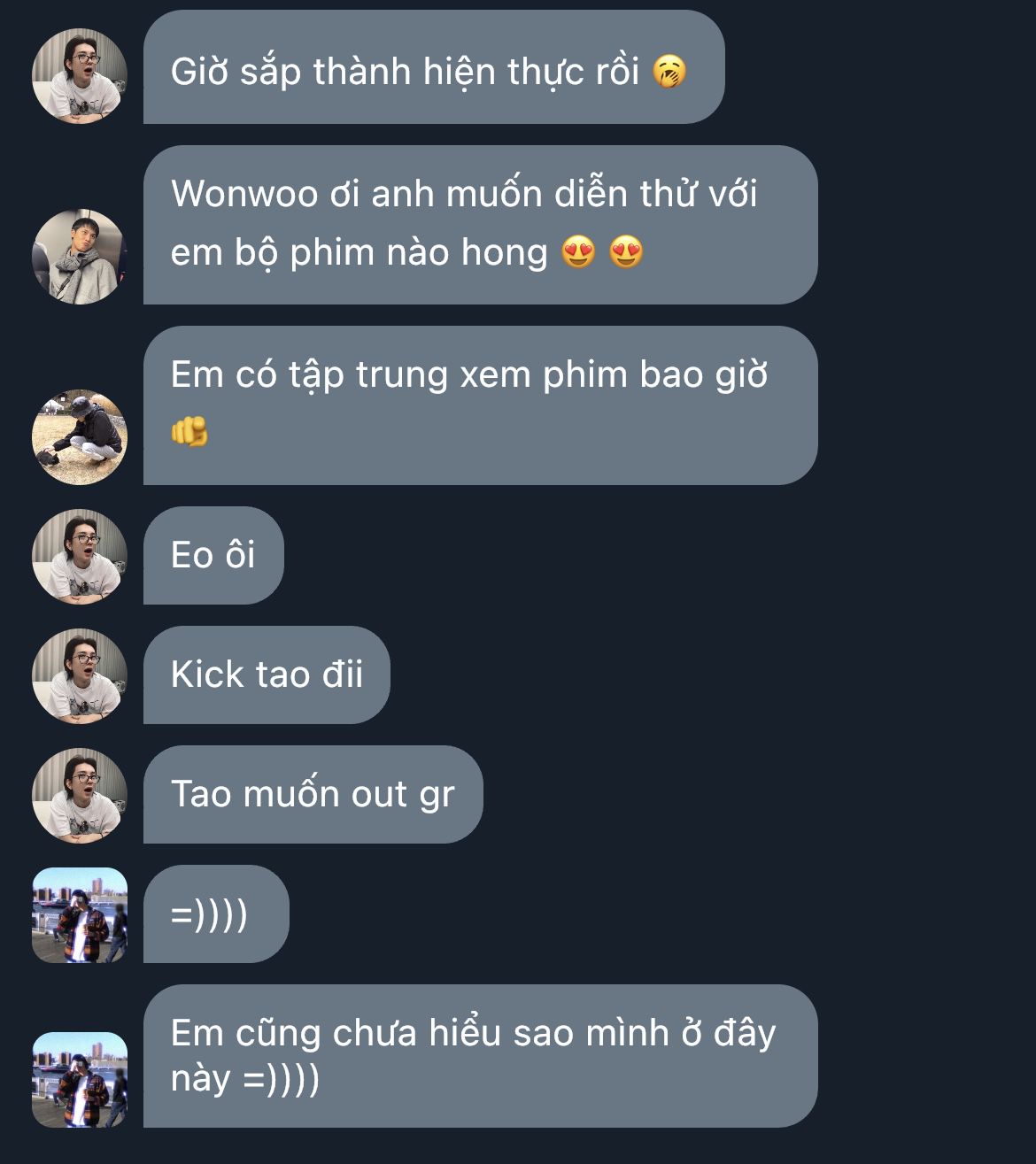Tap avatar next to 'Em cũng chưa hiểu' message

click(x=80, y=1079)
